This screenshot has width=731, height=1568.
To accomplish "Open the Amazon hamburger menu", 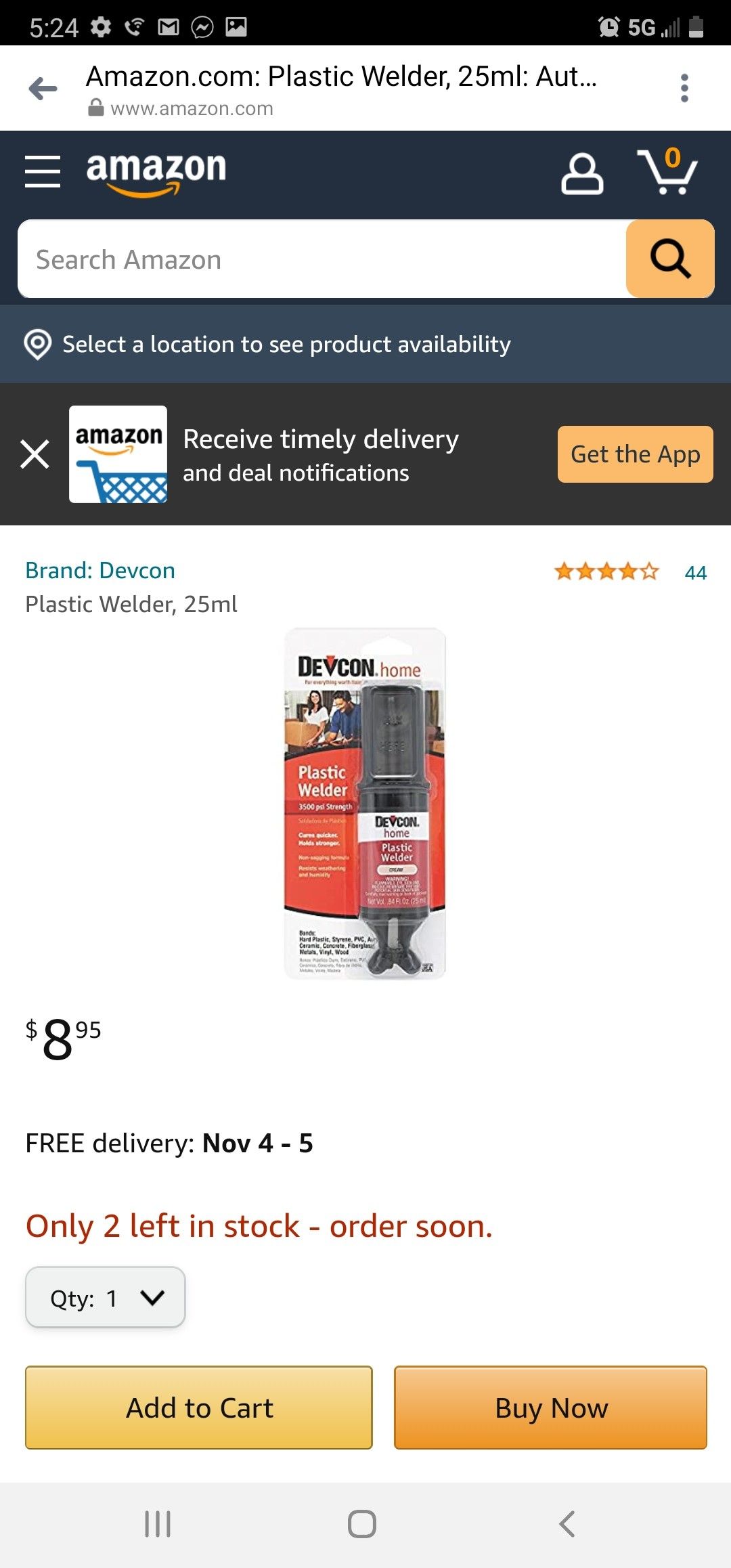I will coord(42,171).
